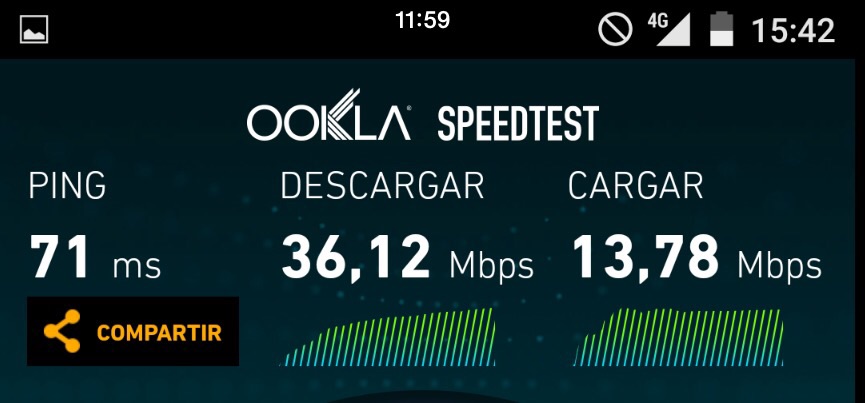Share the speed test result via COMPARTIR
Image resolution: width=865 pixels, height=403 pixels.
click(x=133, y=332)
